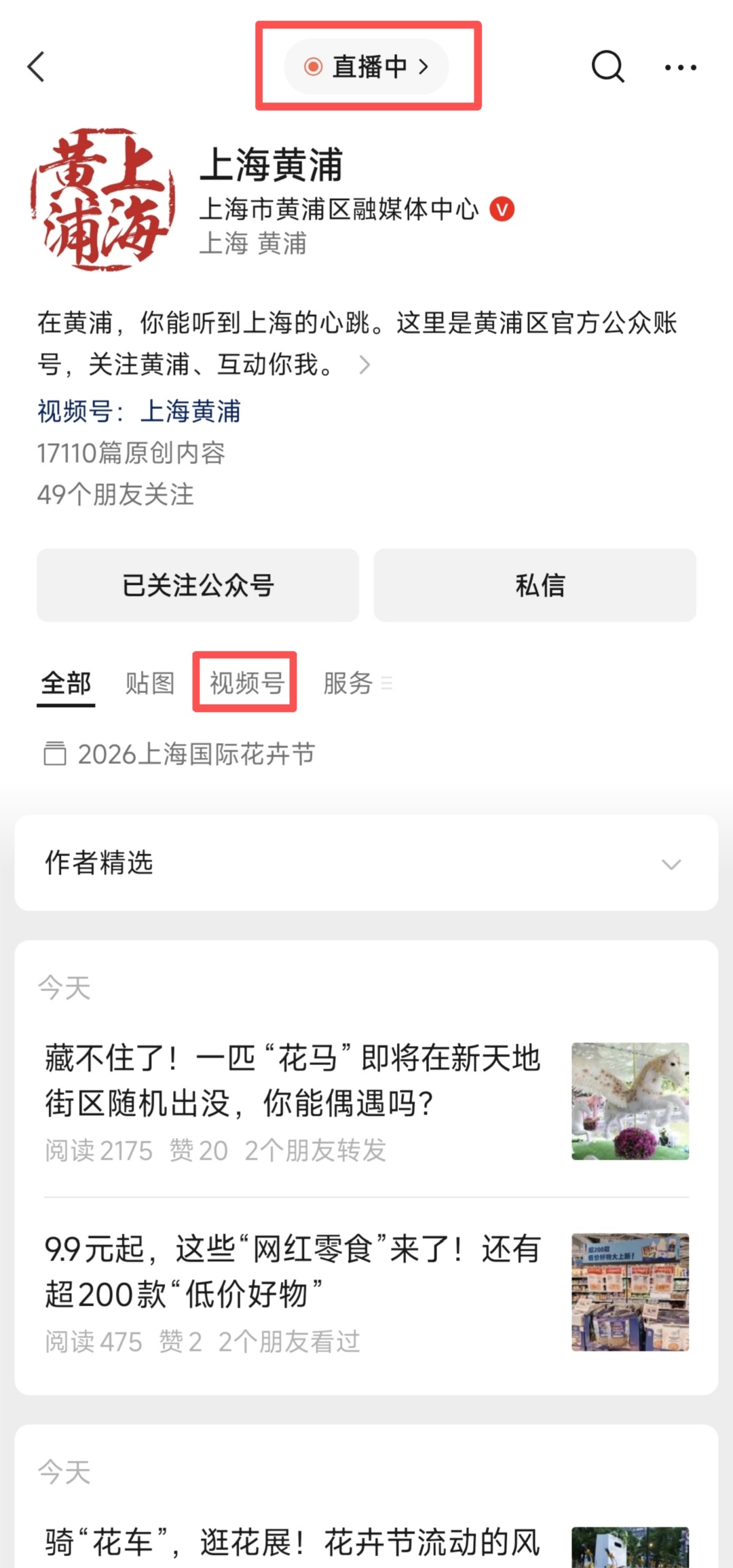Open the three-dot overflow menu
The width and height of the screenshot is (733, 1568).
click(680, 67)
